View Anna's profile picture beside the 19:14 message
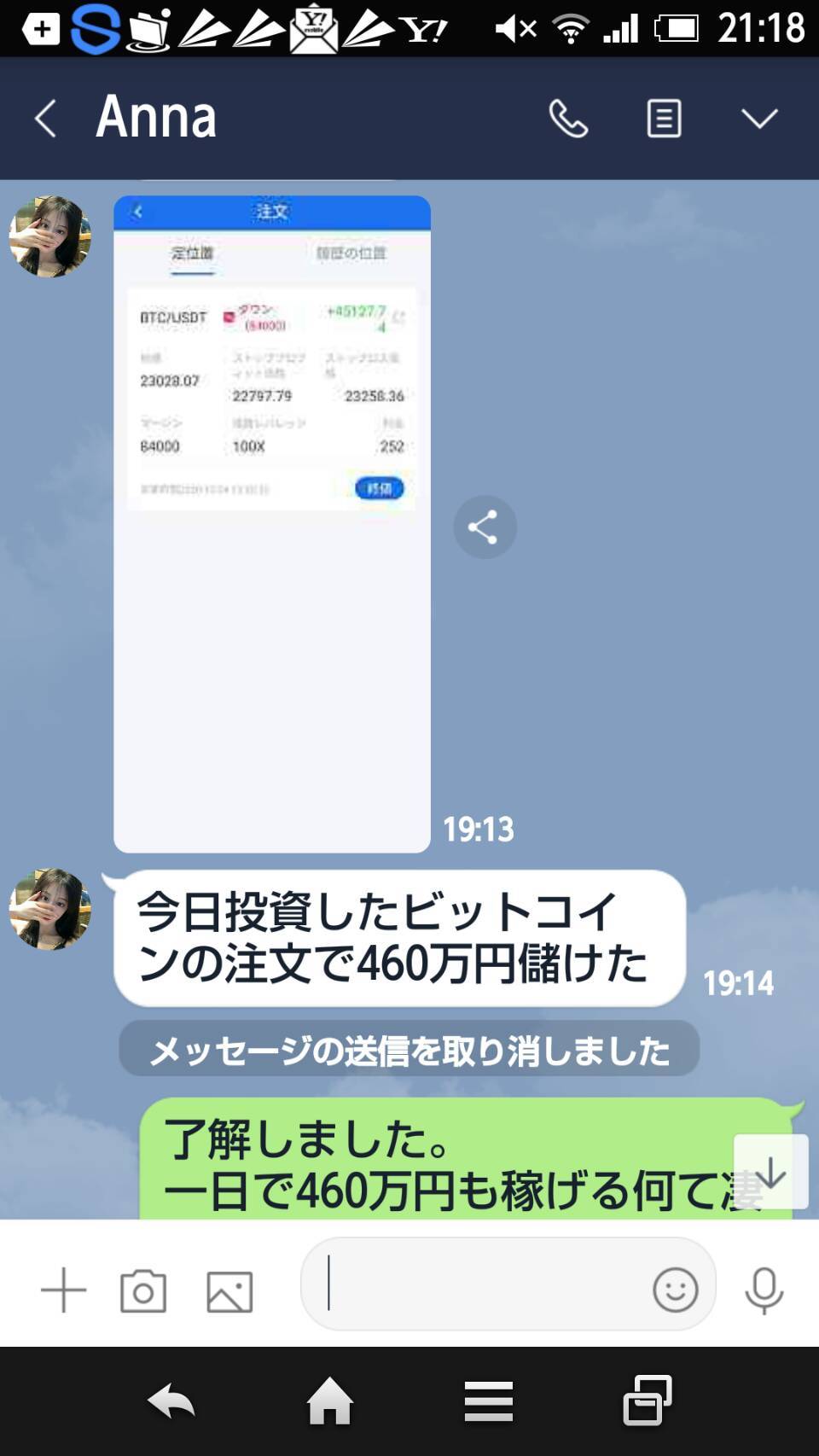This screenshot has width=819, height=1456. [x=50, y=909]
